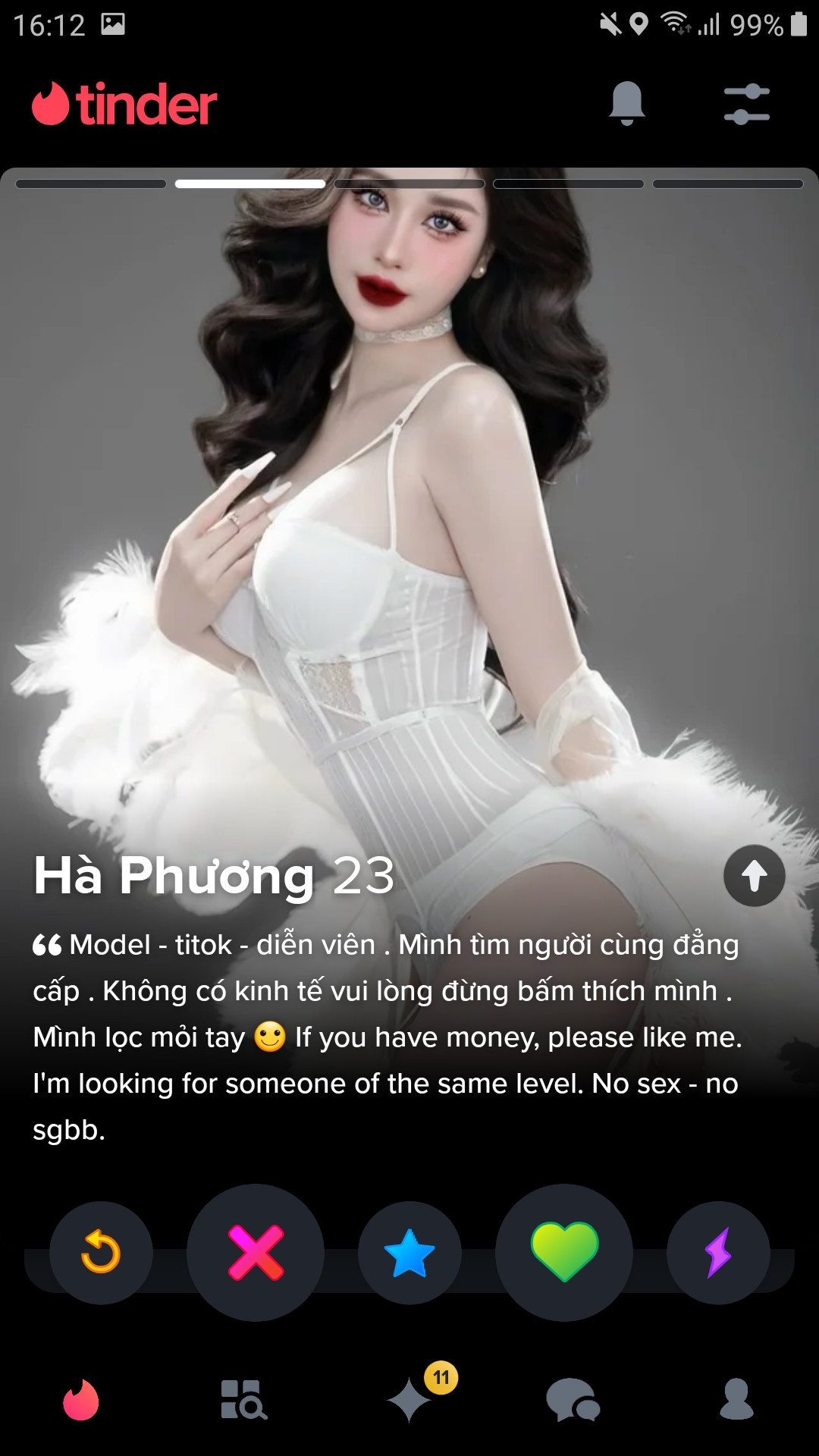This screenshot has height=1456, width=819.
Task: Select the flame home tab
Action: click(x=81, y=1399)
